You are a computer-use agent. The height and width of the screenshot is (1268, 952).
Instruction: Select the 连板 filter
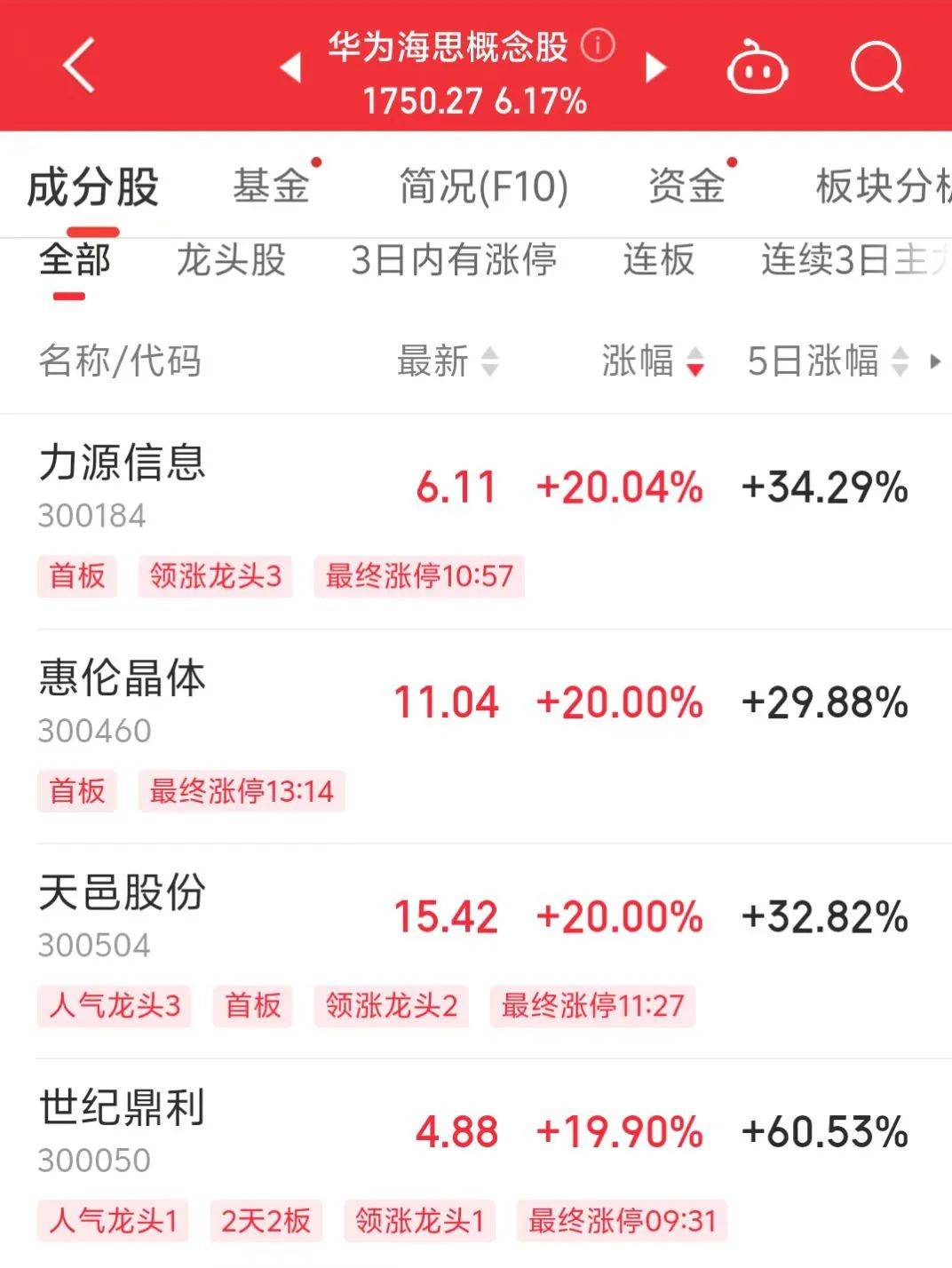659,261
